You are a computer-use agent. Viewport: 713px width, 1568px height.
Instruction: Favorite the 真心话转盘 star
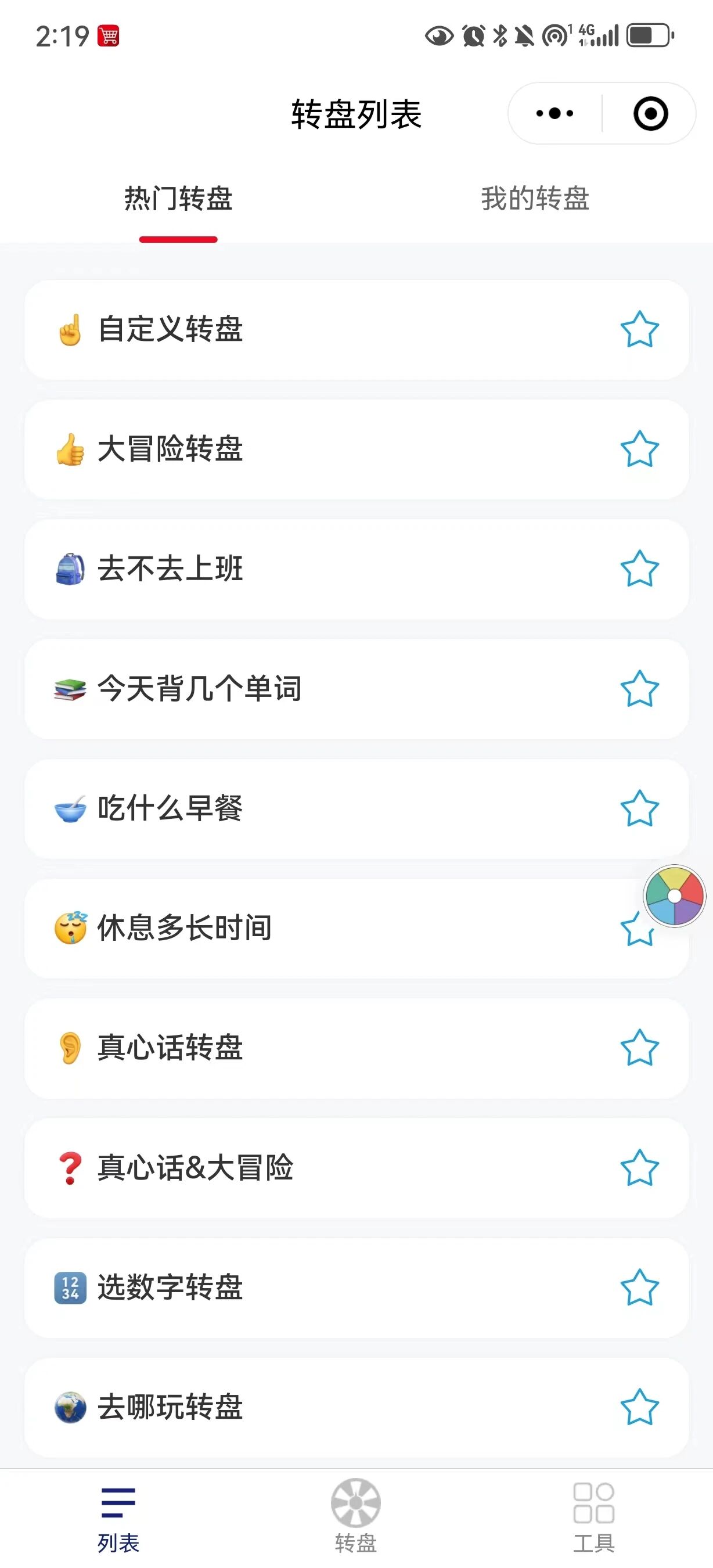point(639,1048)
